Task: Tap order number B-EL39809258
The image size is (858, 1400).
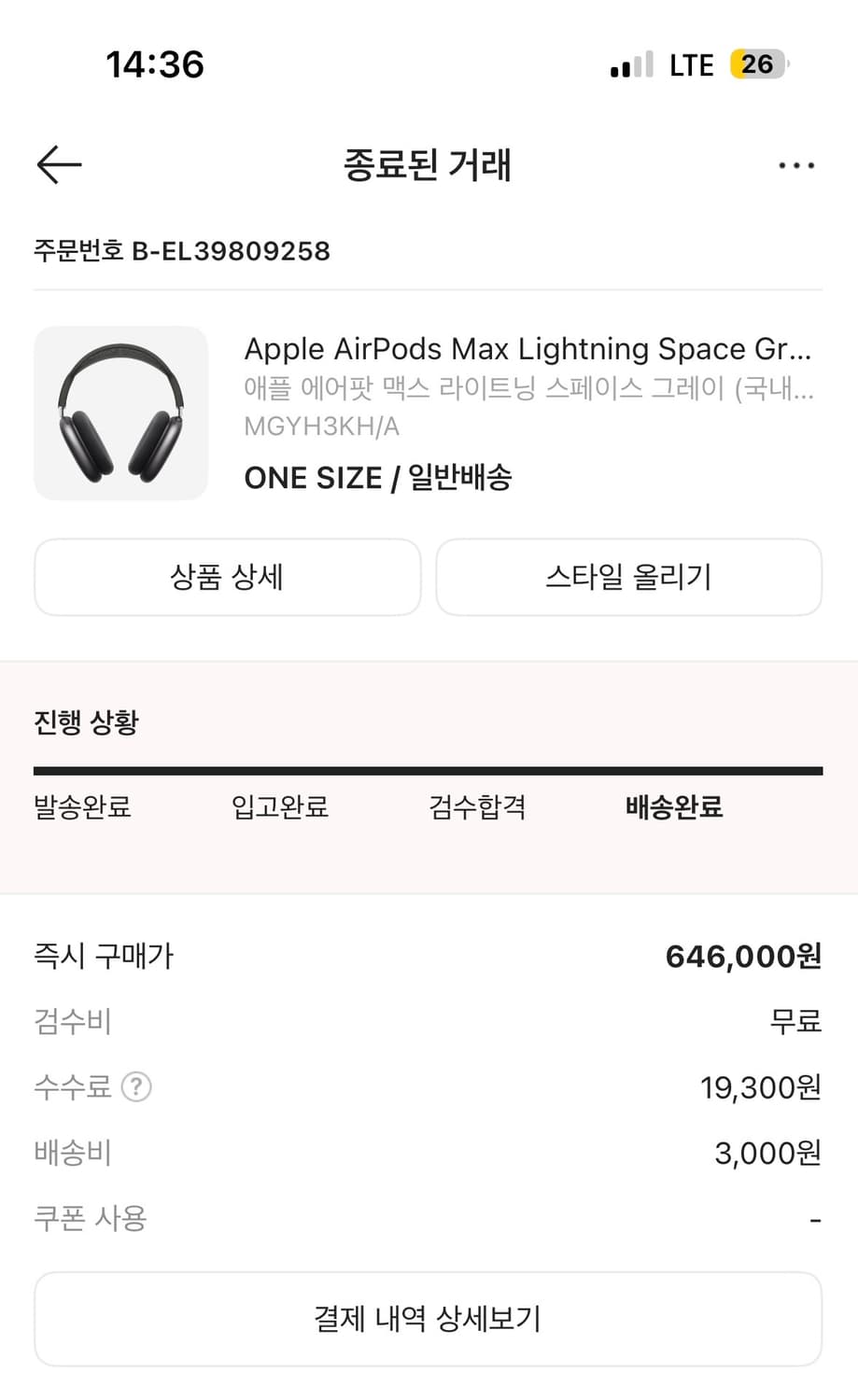Action: point(183,250)
